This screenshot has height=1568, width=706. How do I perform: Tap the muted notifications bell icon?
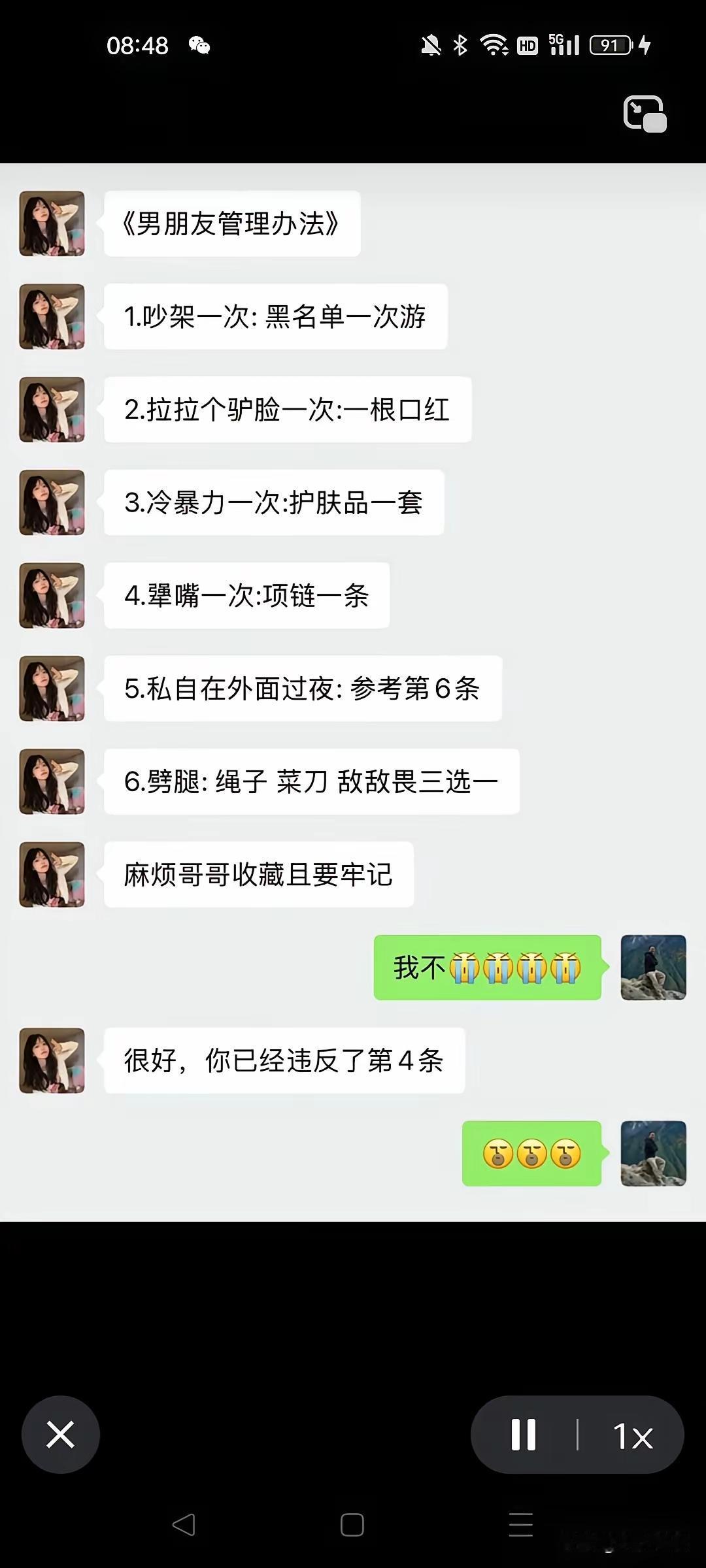point(430,44)
